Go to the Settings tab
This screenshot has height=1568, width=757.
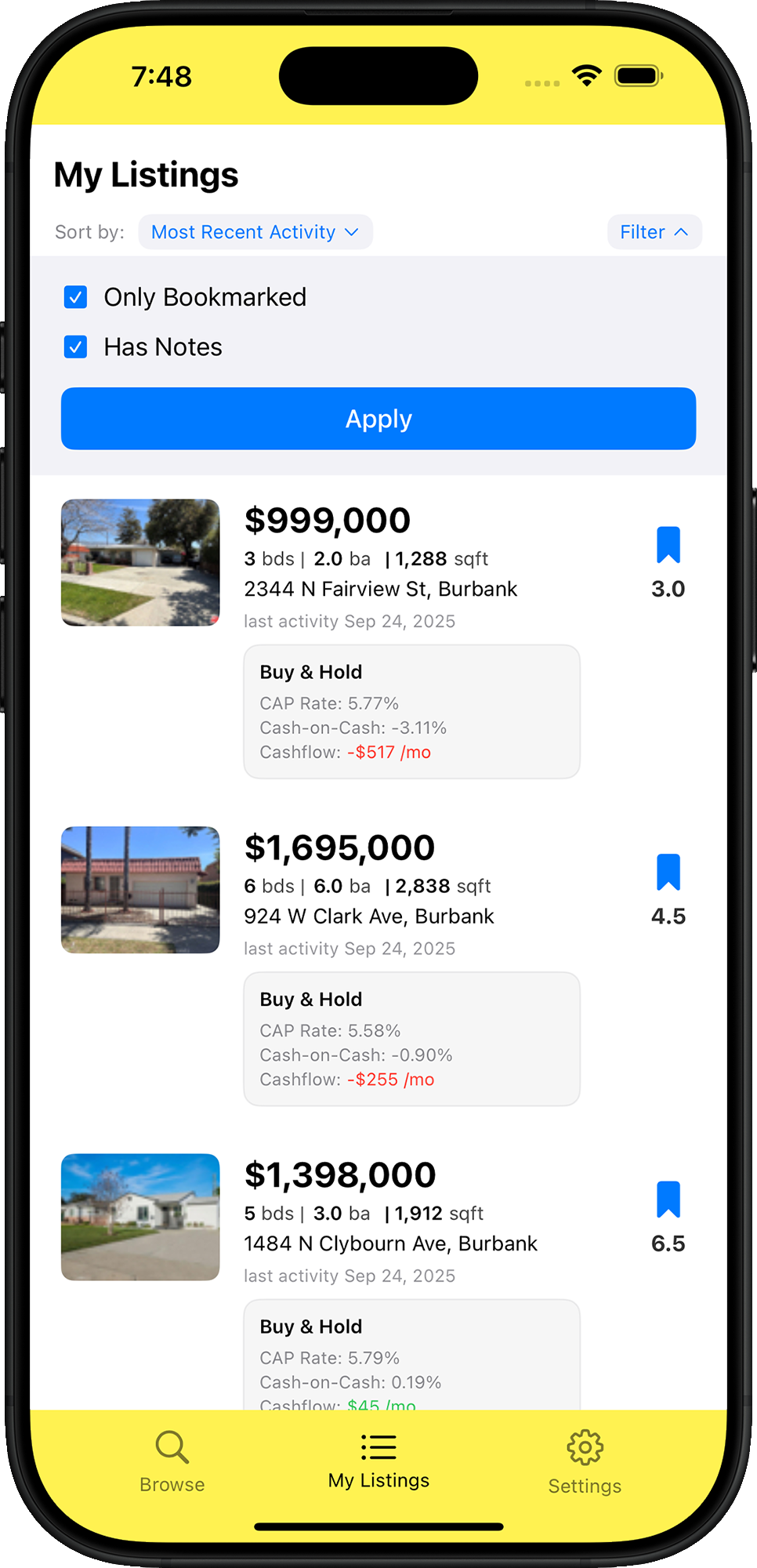click(585, 1462)
